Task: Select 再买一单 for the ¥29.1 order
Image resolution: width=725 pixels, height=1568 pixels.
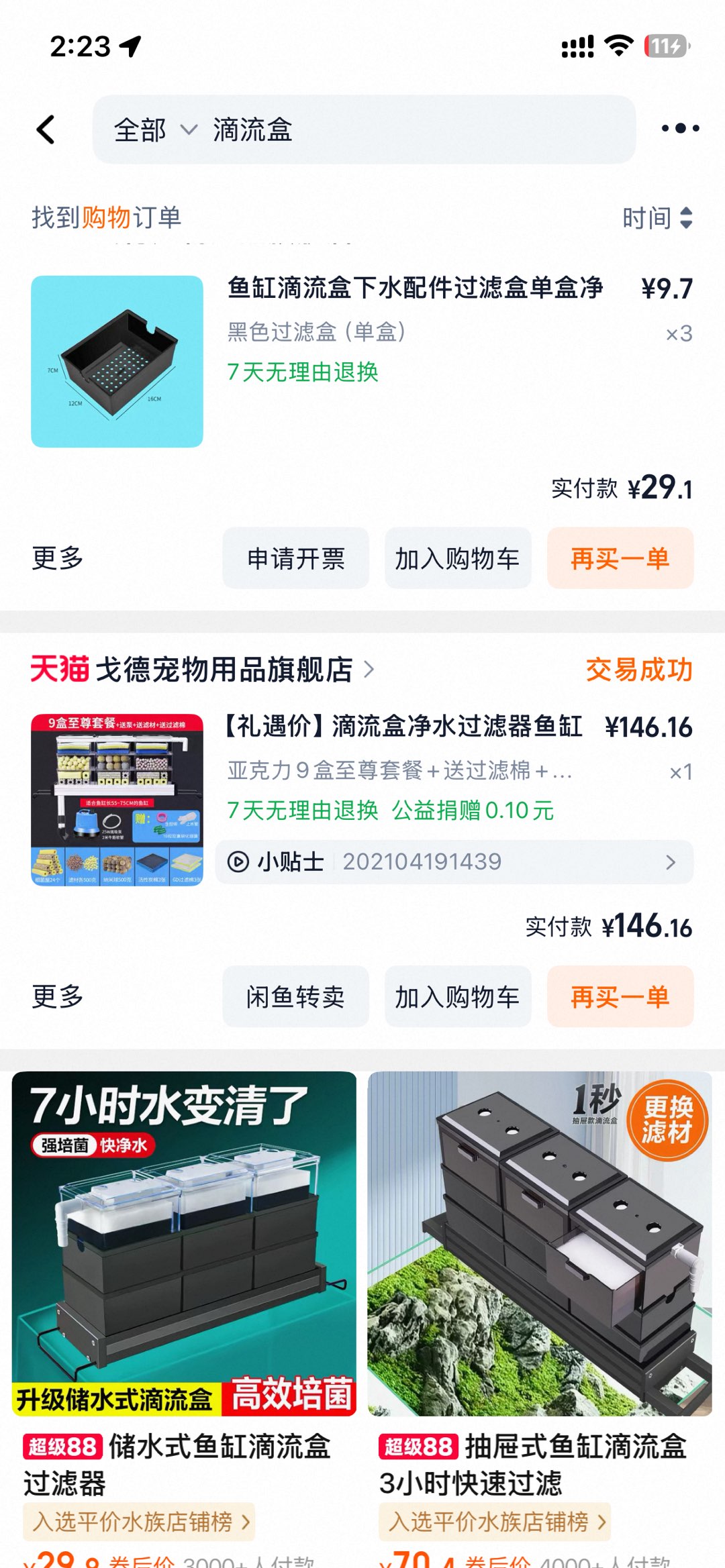Action: 620,558
